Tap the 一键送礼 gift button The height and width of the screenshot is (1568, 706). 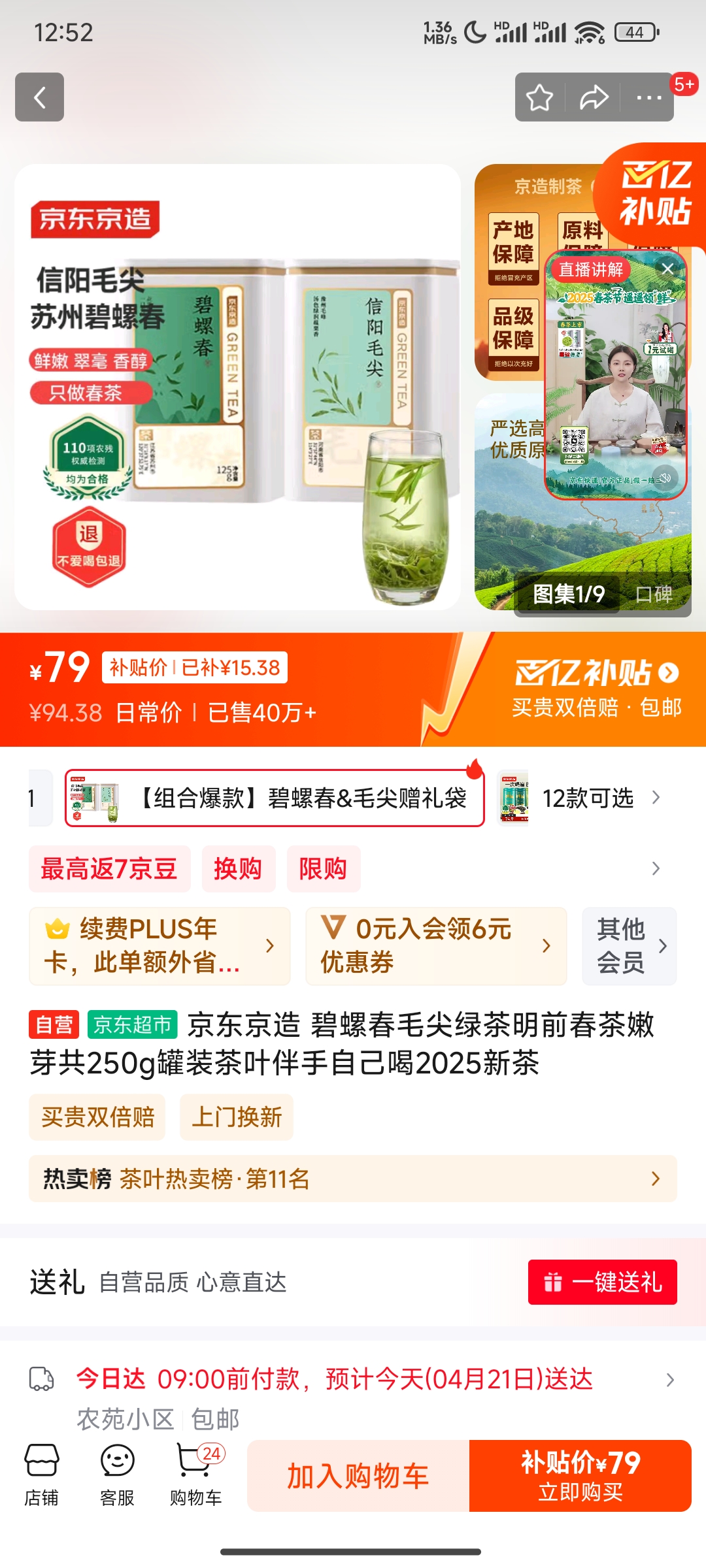tap(603, 1282)
